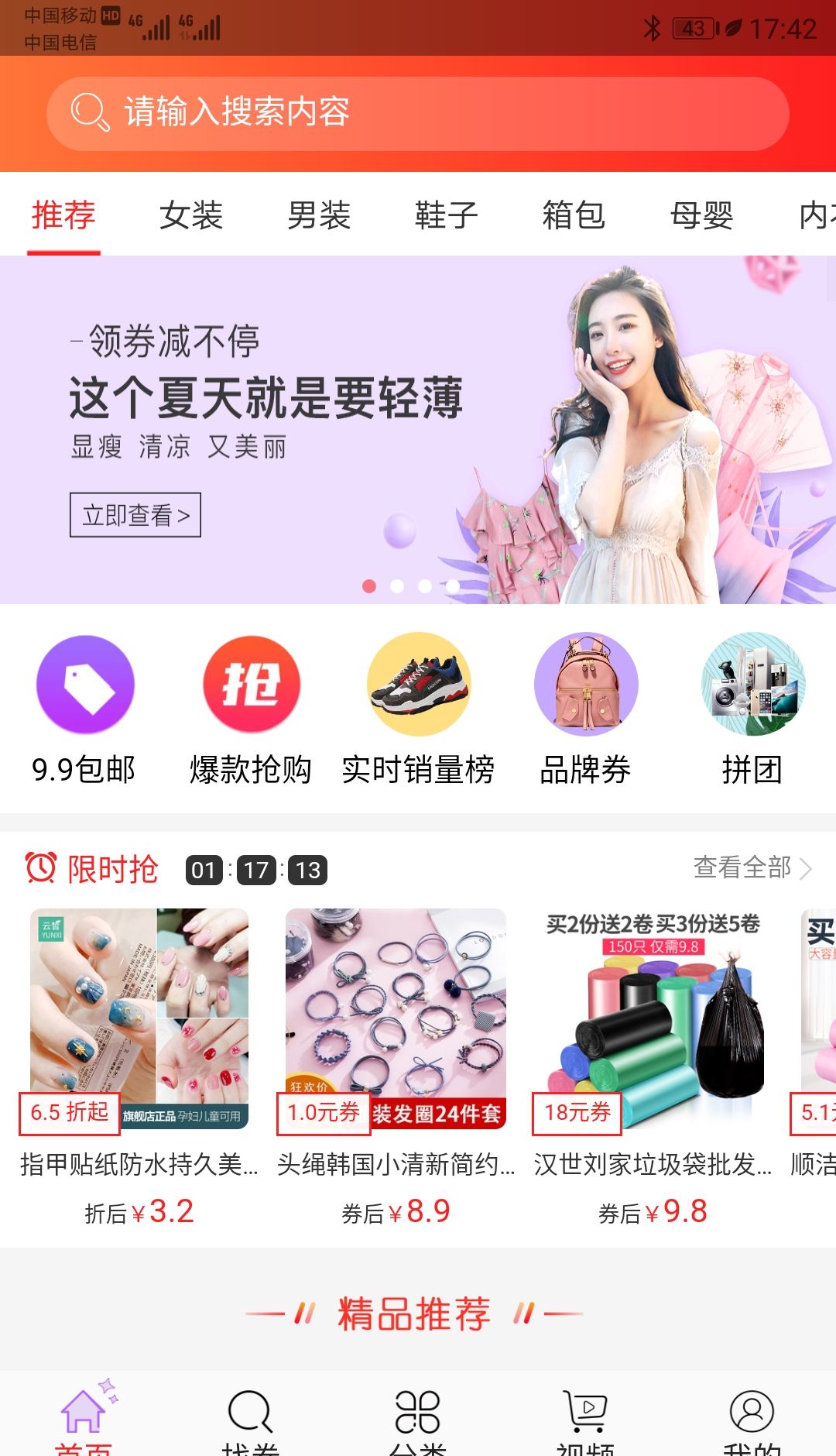Tap the 找券 coupon search icon

pyautogui.click(x=248, y=1411)
